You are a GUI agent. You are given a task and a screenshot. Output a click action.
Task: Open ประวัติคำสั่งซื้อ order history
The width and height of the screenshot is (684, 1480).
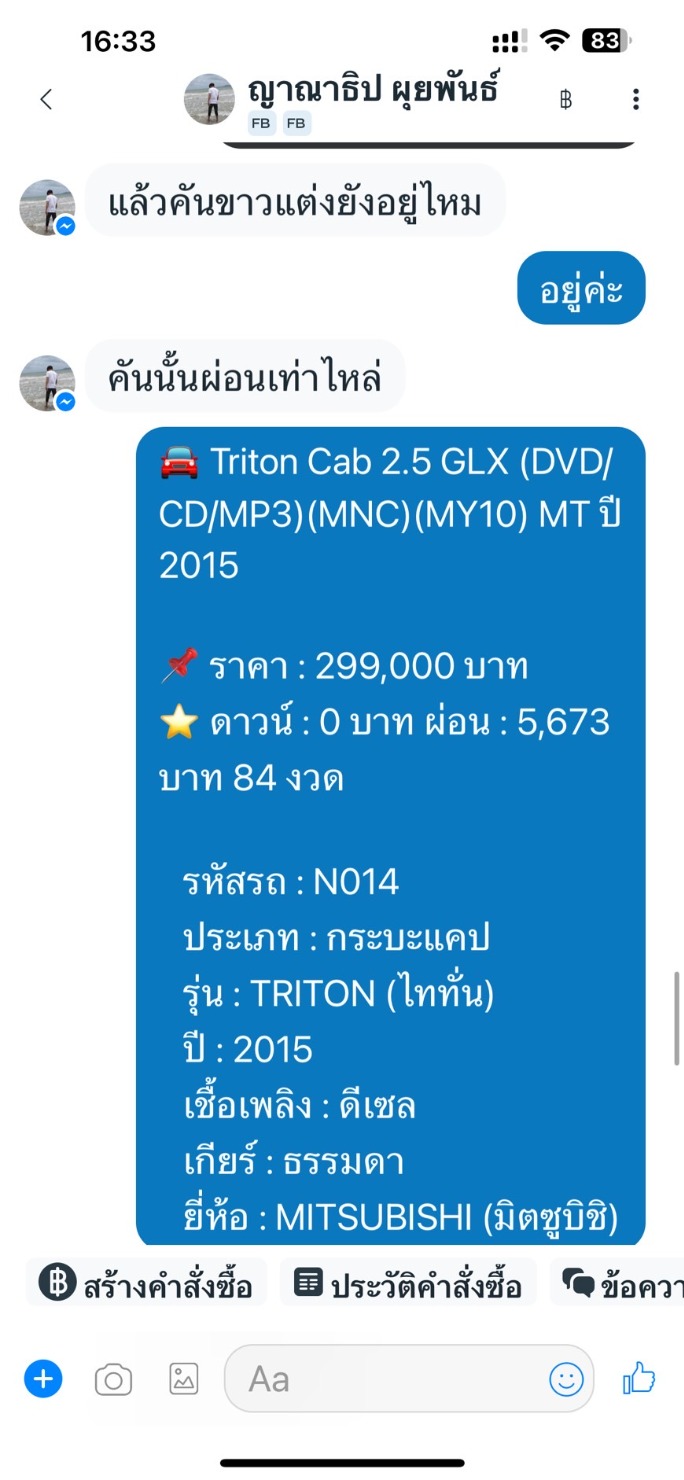[408, 1282]
